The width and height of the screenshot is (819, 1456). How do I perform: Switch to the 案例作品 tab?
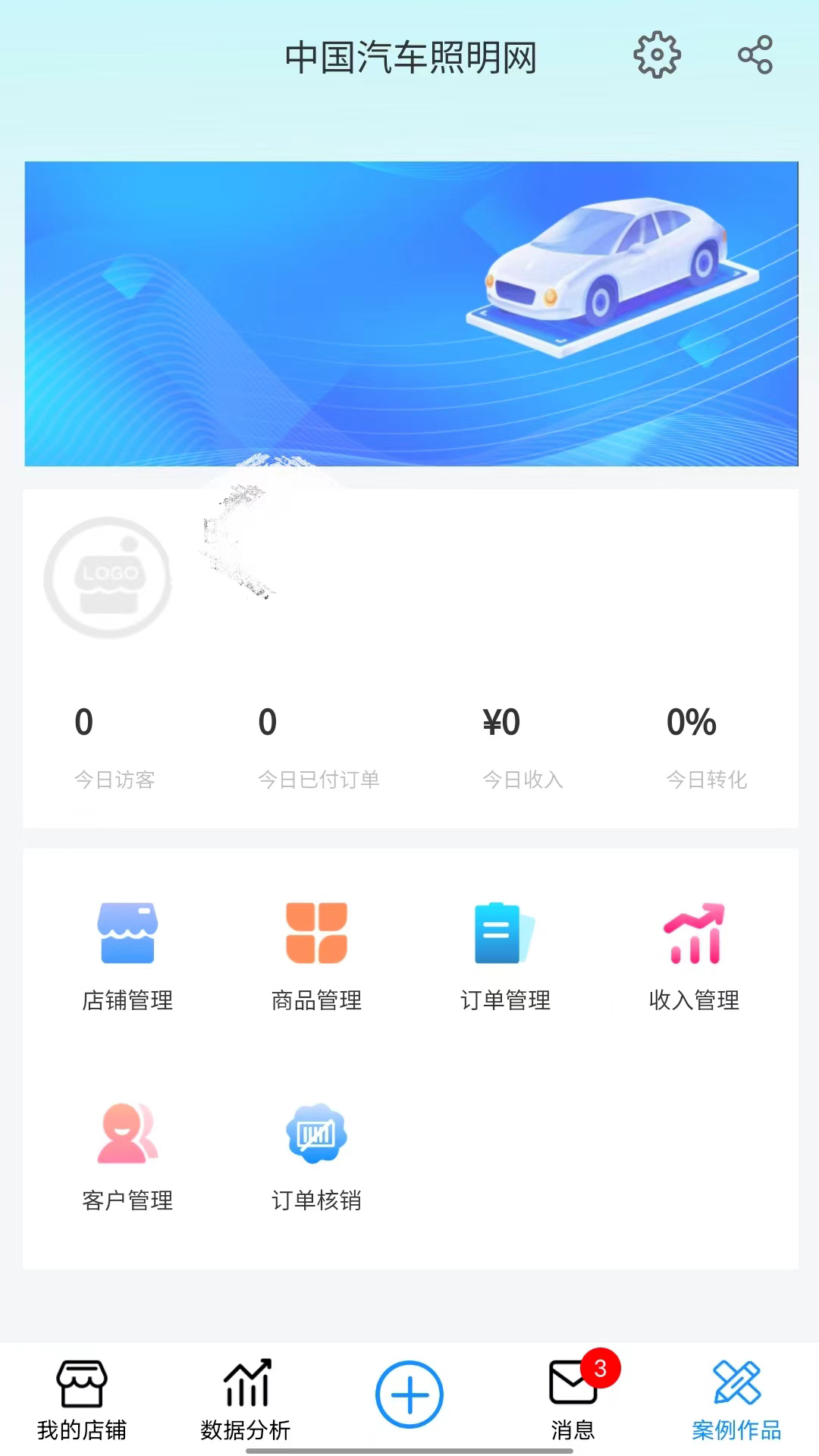pyautogui.click(x=736, y=1400)
